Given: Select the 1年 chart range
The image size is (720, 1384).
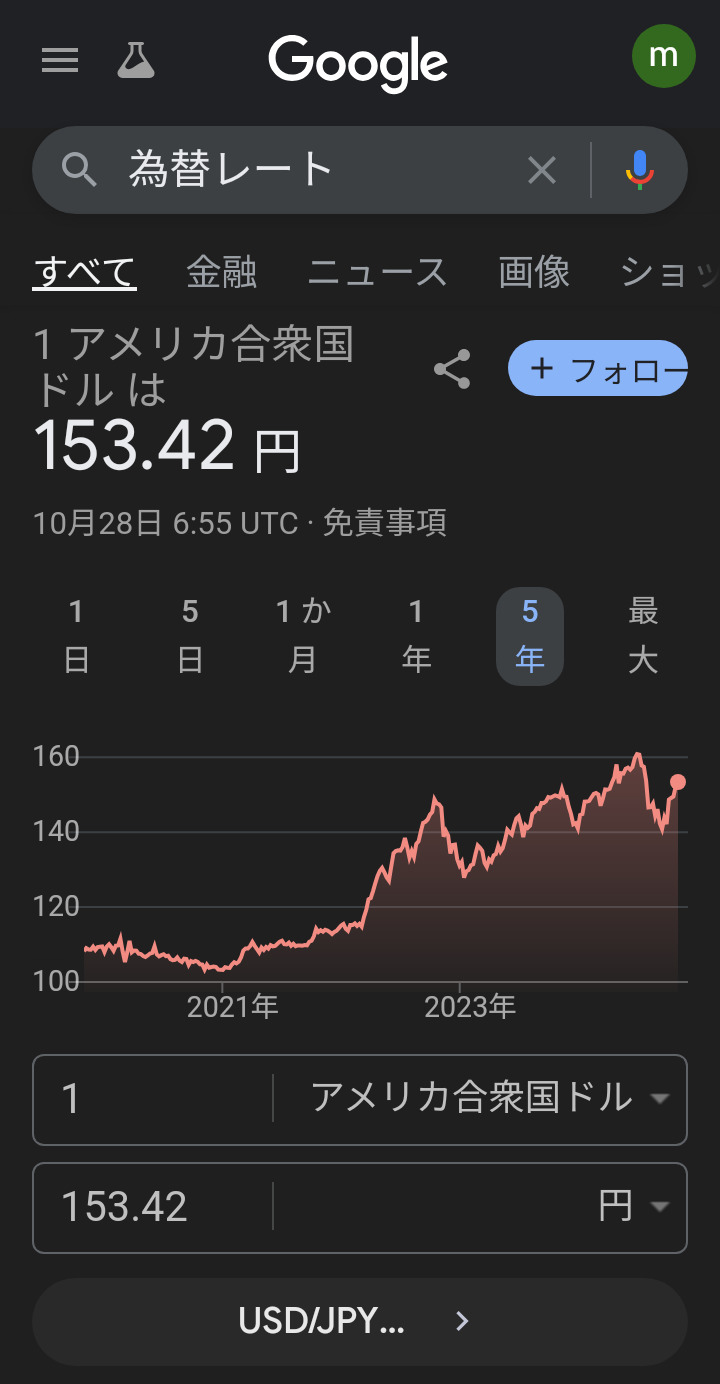Looking at the screenshot, I should (x=416, y=636).
